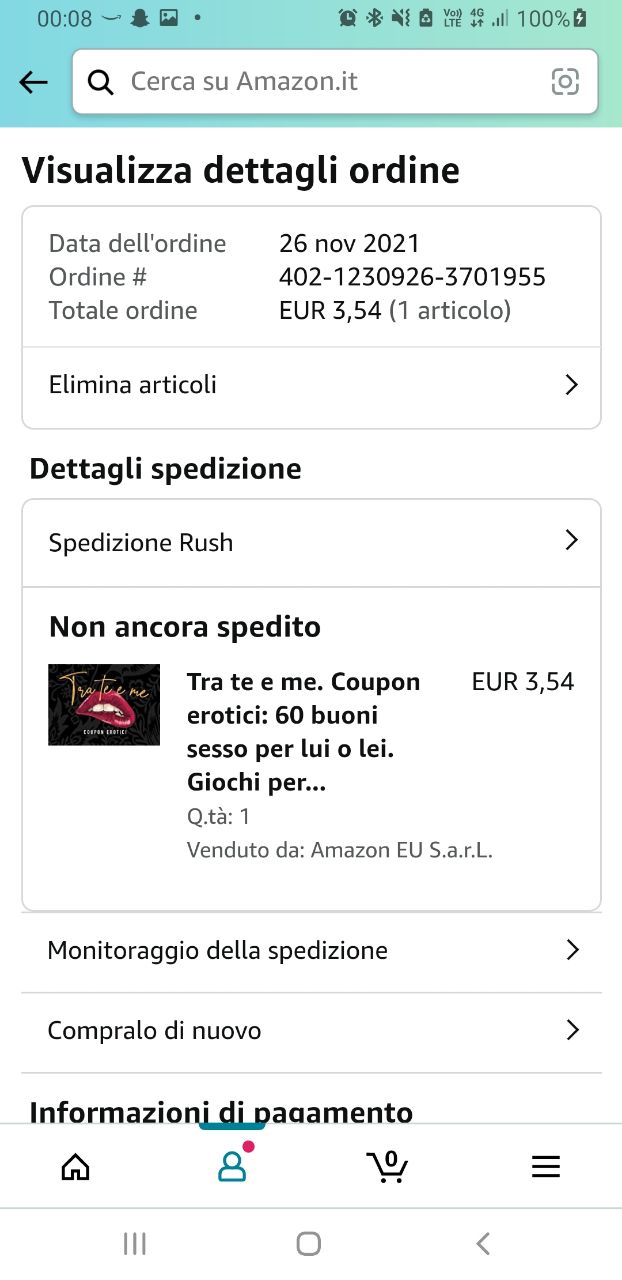This screenshot has width=622, height=1280.
Task: Open the Tra te e me product image
Action: pyautogui.click(x=104, y=704)
